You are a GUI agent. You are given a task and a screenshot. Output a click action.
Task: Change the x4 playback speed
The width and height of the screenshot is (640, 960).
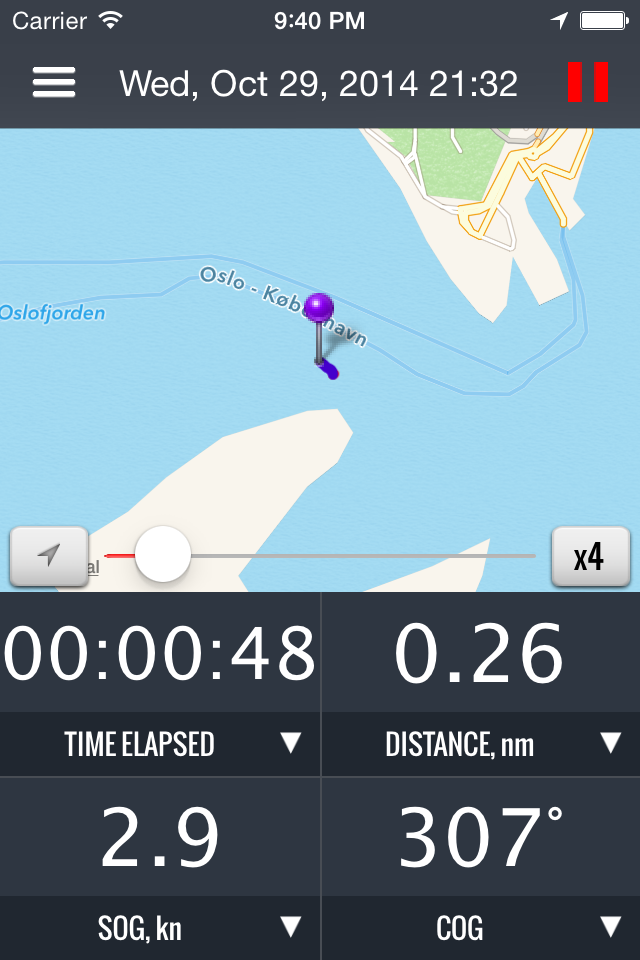point(590,556)
